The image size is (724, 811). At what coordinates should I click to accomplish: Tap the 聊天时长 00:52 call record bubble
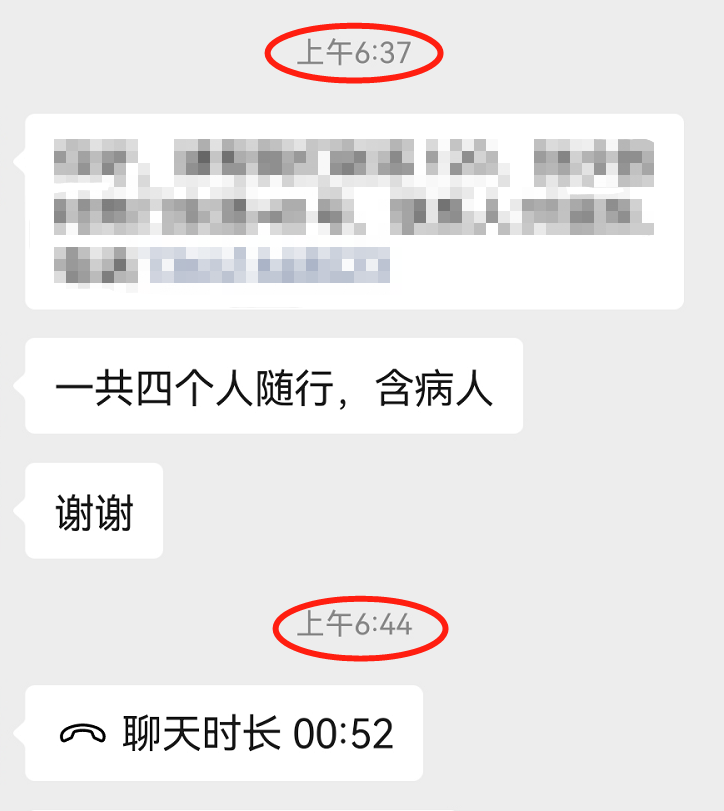(x=225, y=733)
